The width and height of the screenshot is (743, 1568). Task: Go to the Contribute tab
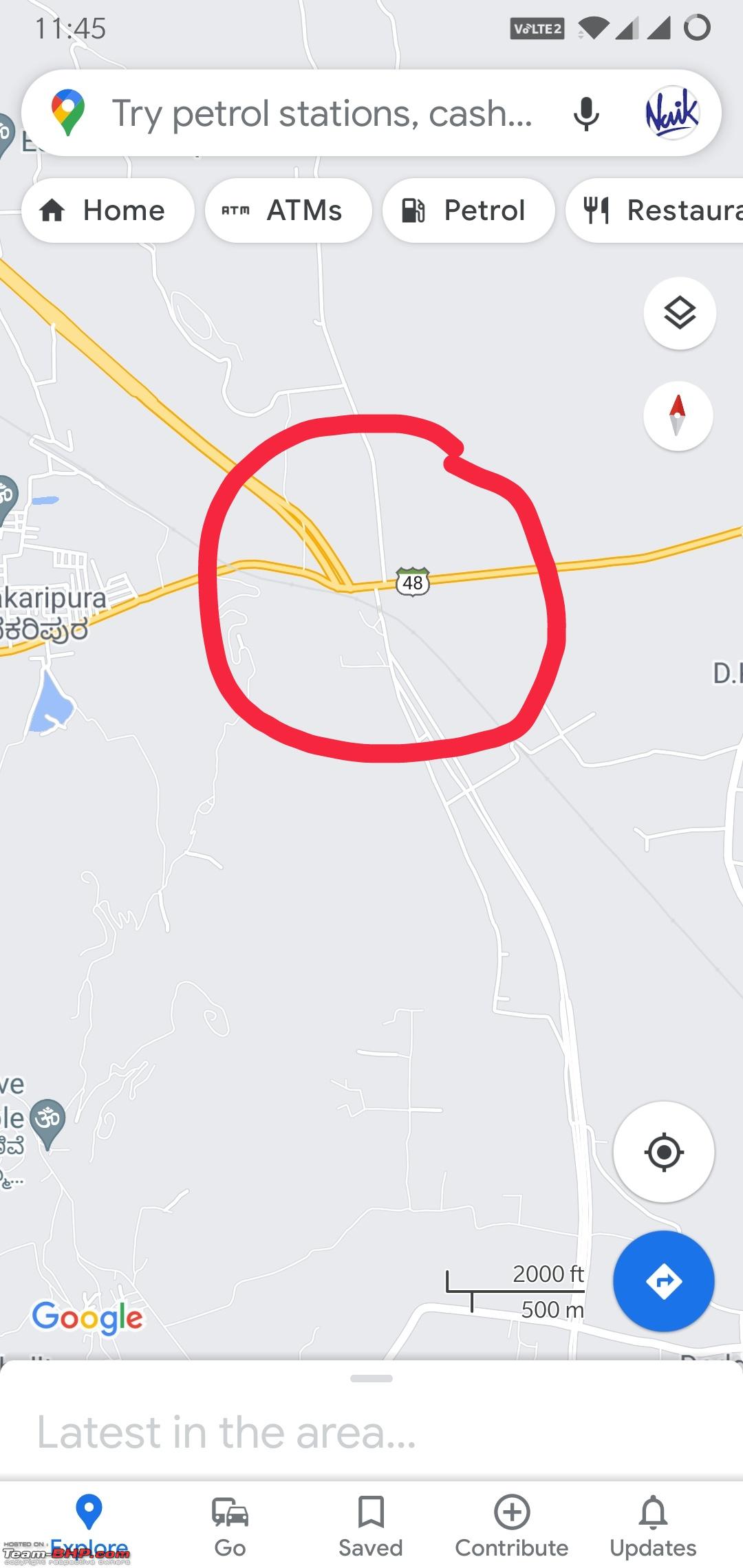pos(512,1526)
